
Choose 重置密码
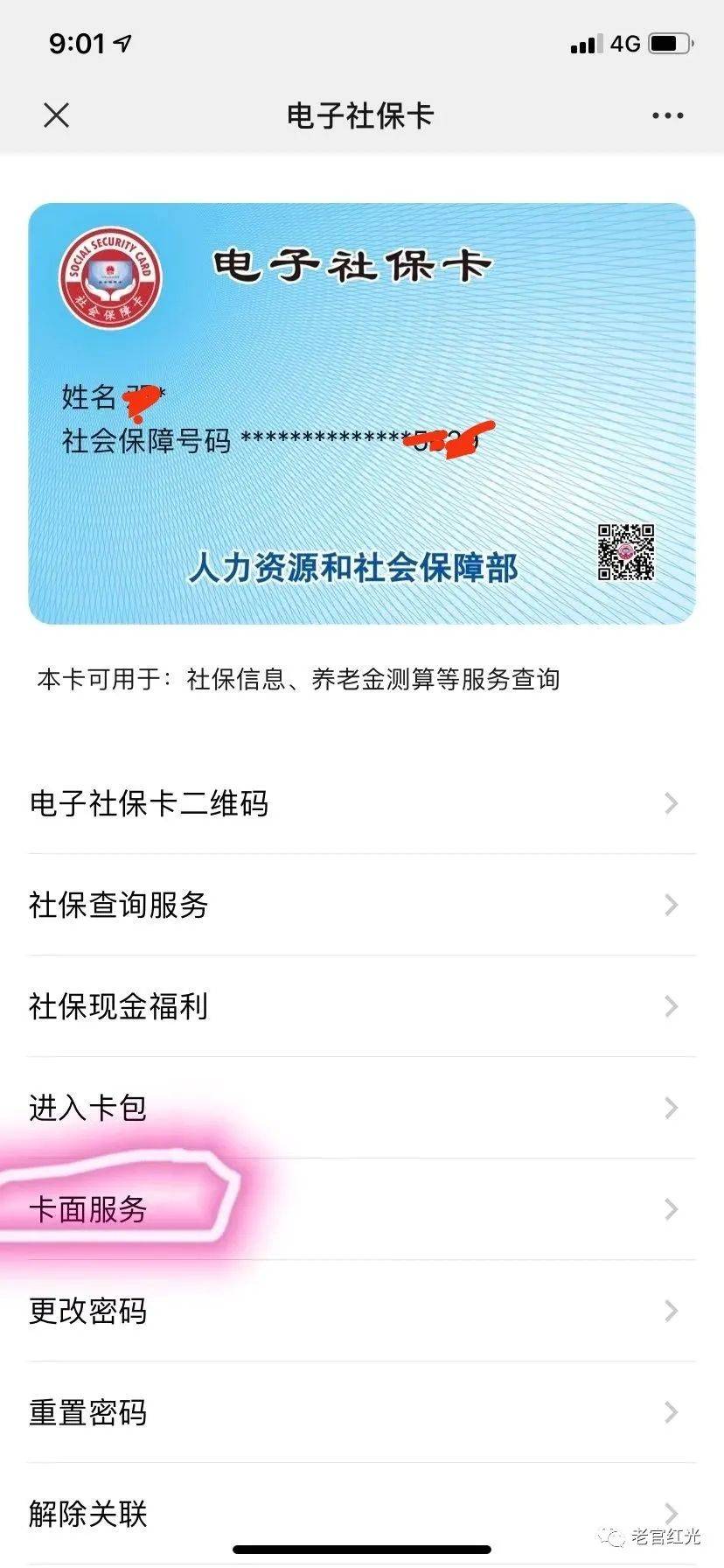click(x=362, y=1412)
